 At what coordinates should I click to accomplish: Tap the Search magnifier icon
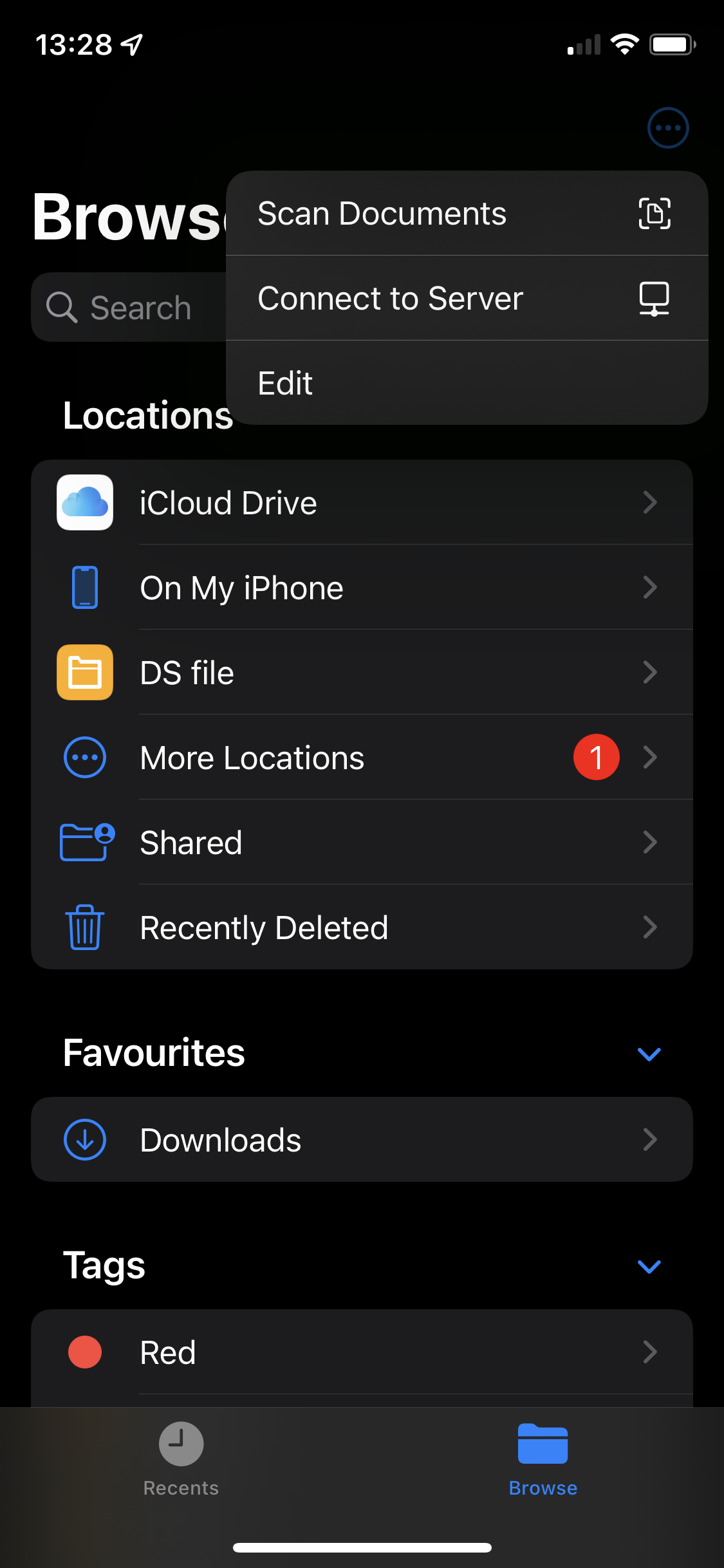[x=62, y=307]
